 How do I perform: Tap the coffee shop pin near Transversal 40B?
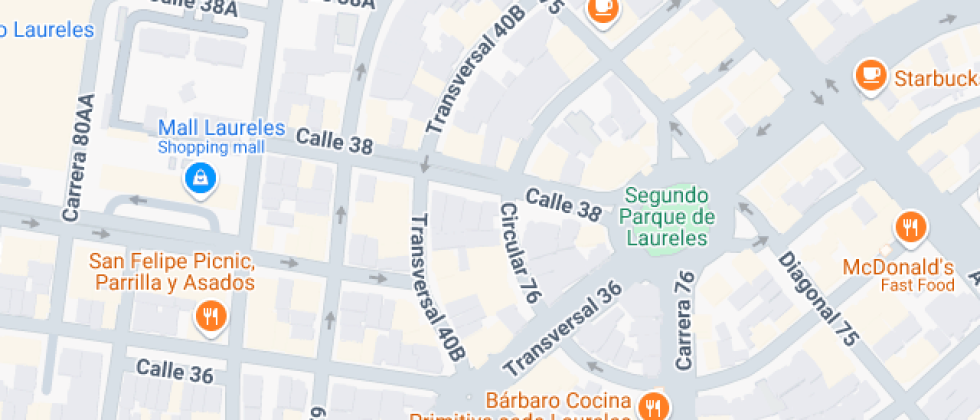pyautogui.click(x=603, y=9)
